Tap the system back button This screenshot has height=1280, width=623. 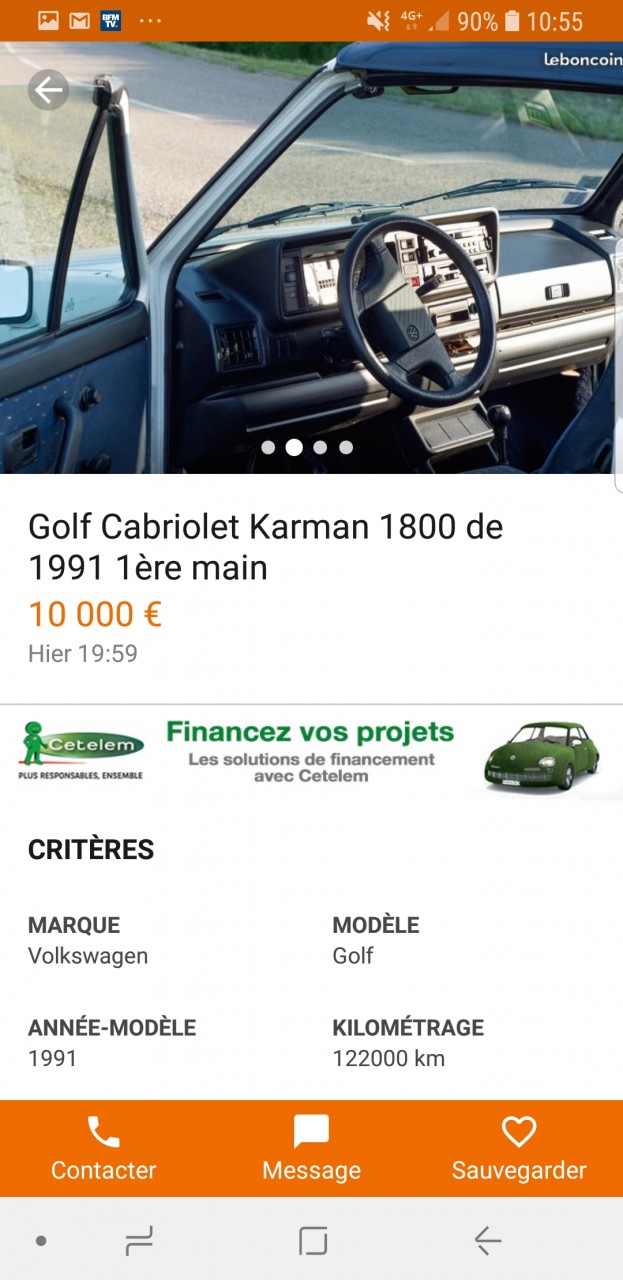(x=487, y=1241)
